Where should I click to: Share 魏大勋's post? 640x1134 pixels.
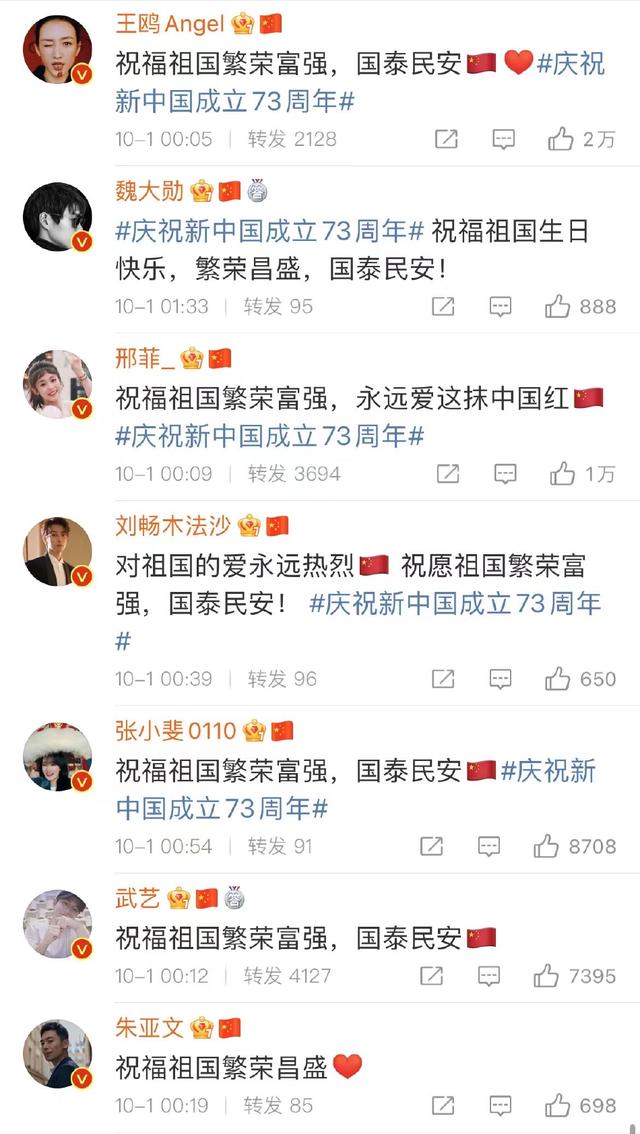click(443, 307)
